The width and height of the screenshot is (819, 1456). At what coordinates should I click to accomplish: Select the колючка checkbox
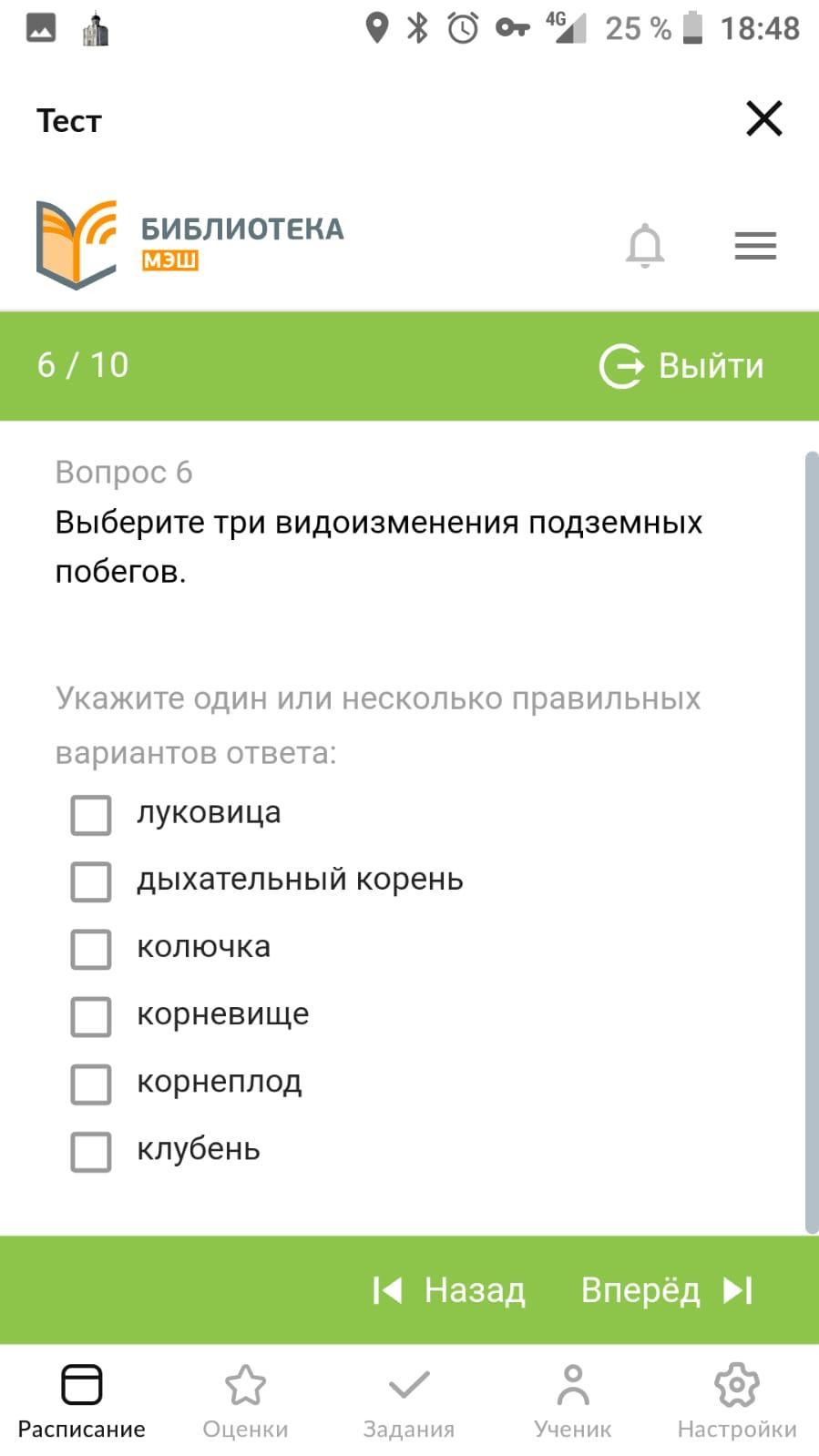(x=91, y=949)
